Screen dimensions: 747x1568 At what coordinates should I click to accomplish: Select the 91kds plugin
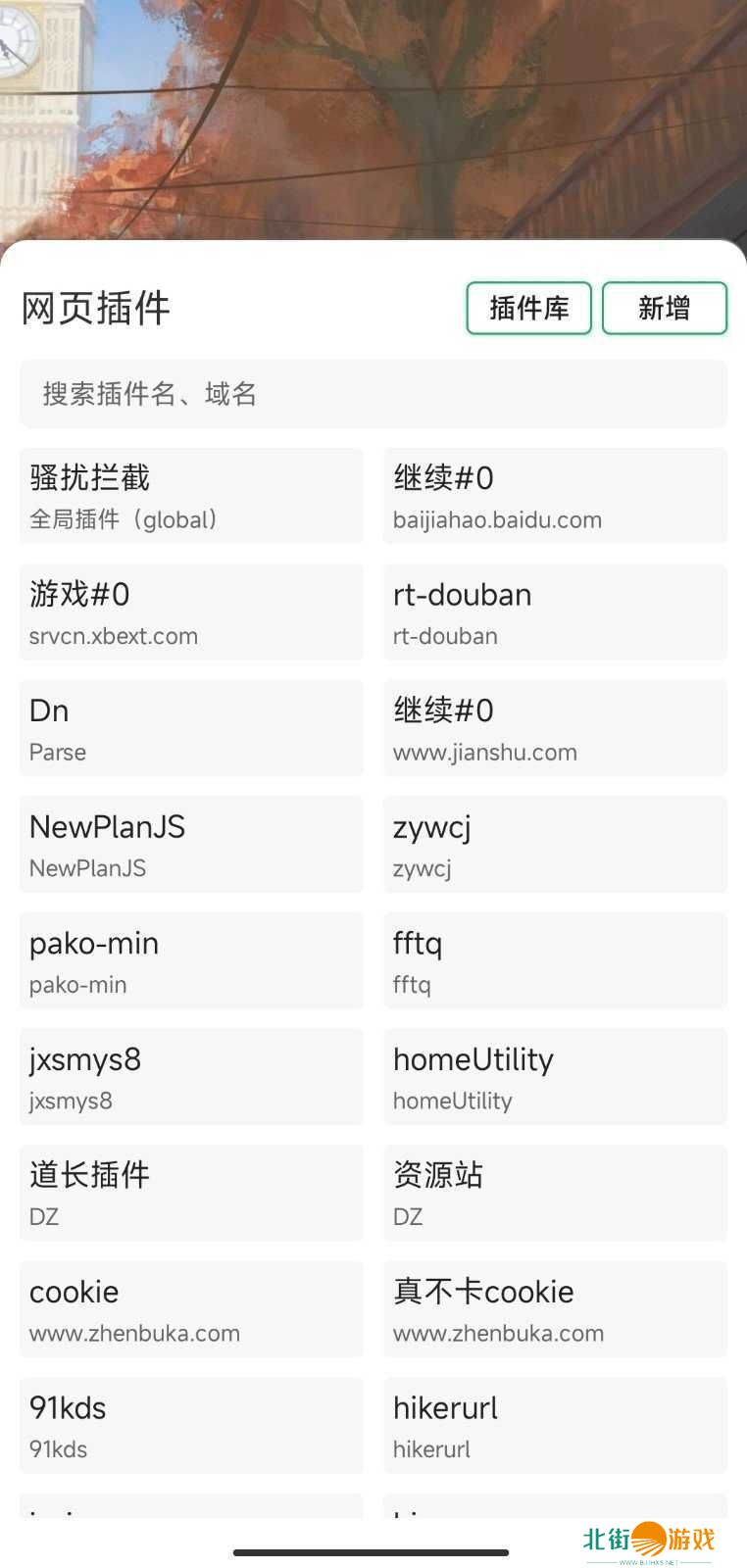tap(191, 1425)
